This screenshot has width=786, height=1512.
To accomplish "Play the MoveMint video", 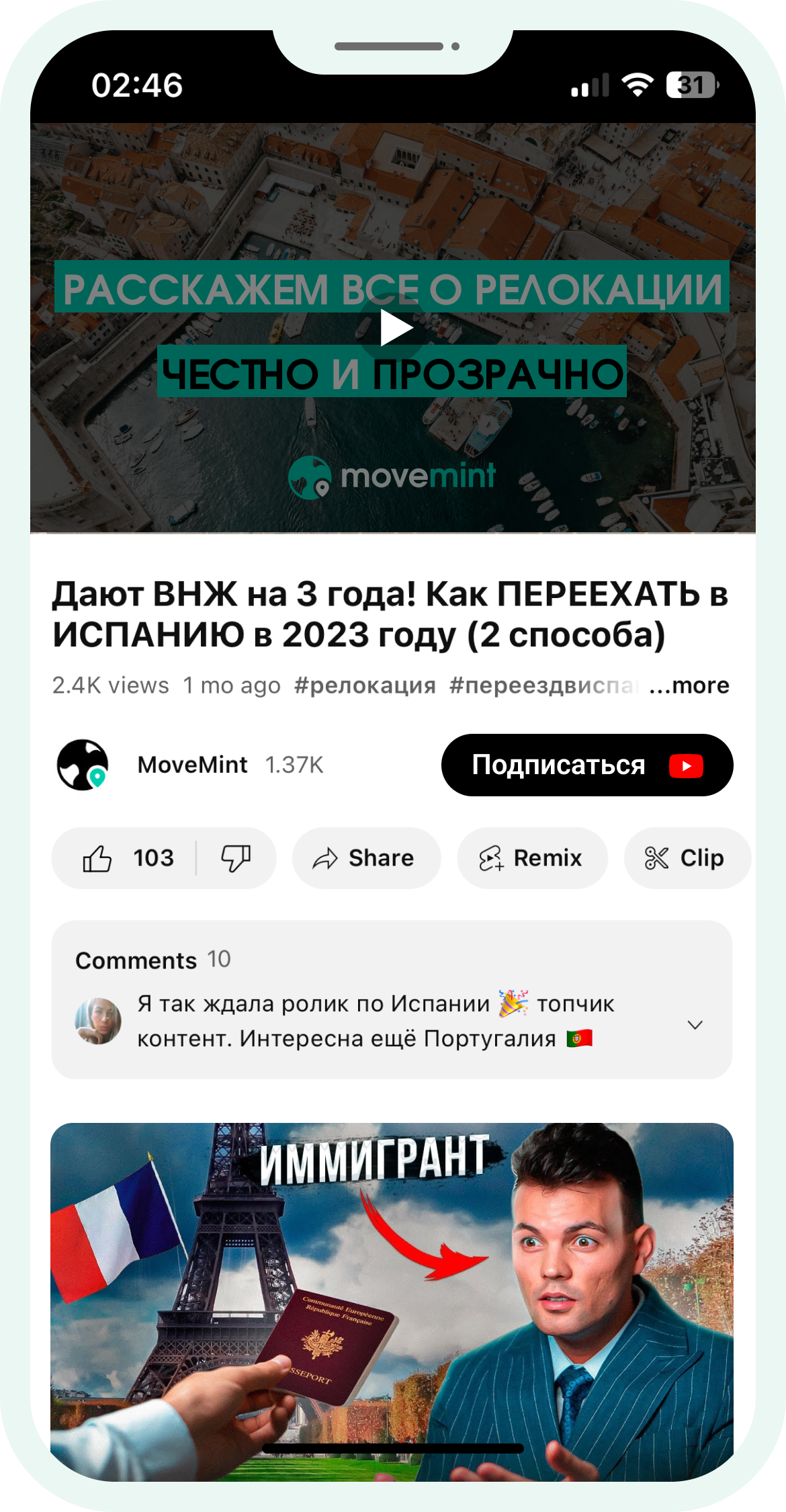I will click(396, 328).
